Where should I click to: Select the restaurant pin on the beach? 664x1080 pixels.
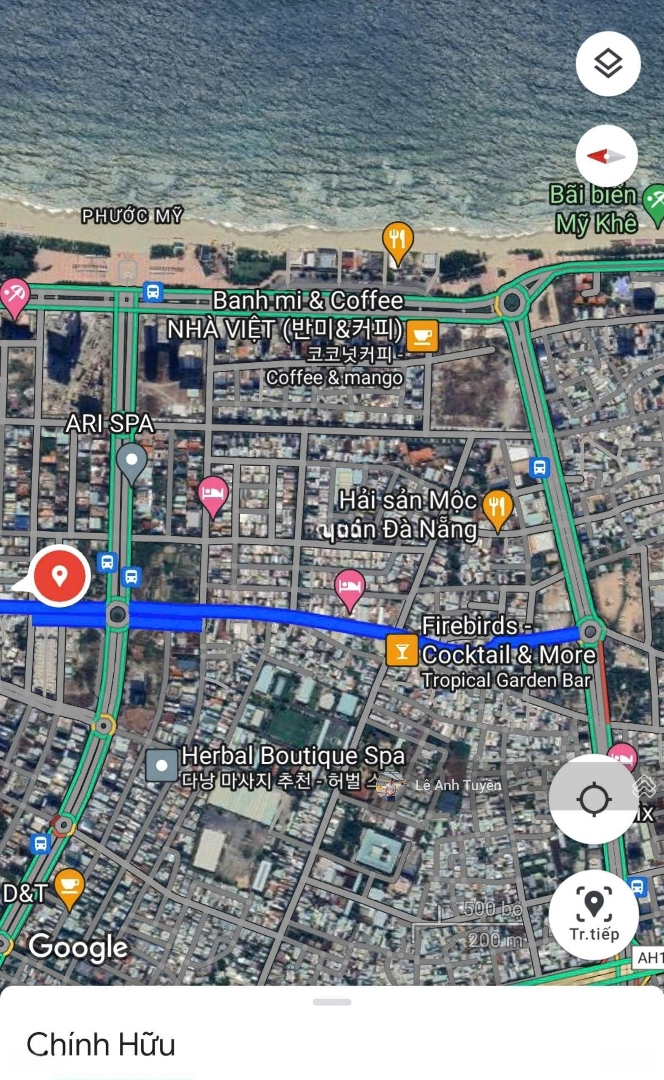397,243
